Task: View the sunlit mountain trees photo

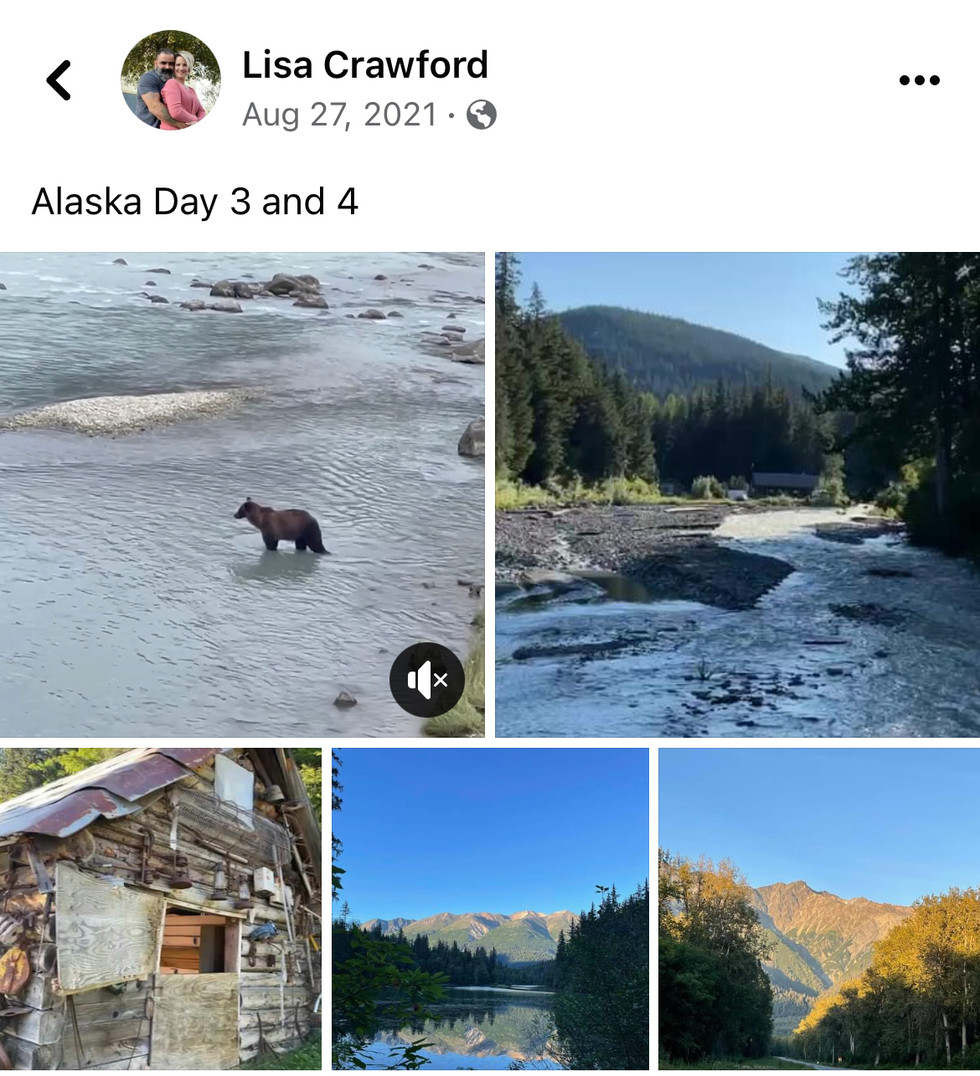Action: point(819,908)
